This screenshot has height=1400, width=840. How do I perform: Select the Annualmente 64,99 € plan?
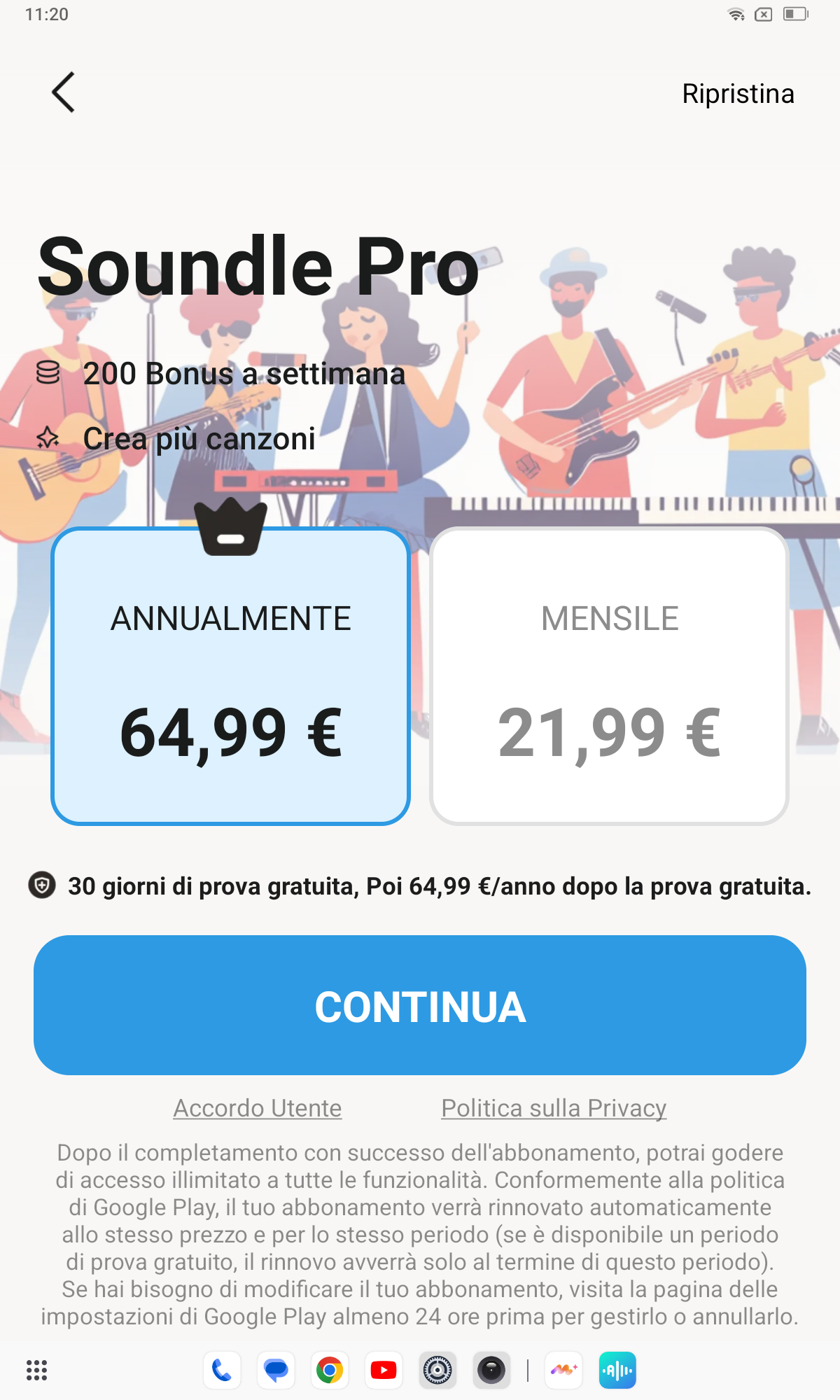[230, 676]
